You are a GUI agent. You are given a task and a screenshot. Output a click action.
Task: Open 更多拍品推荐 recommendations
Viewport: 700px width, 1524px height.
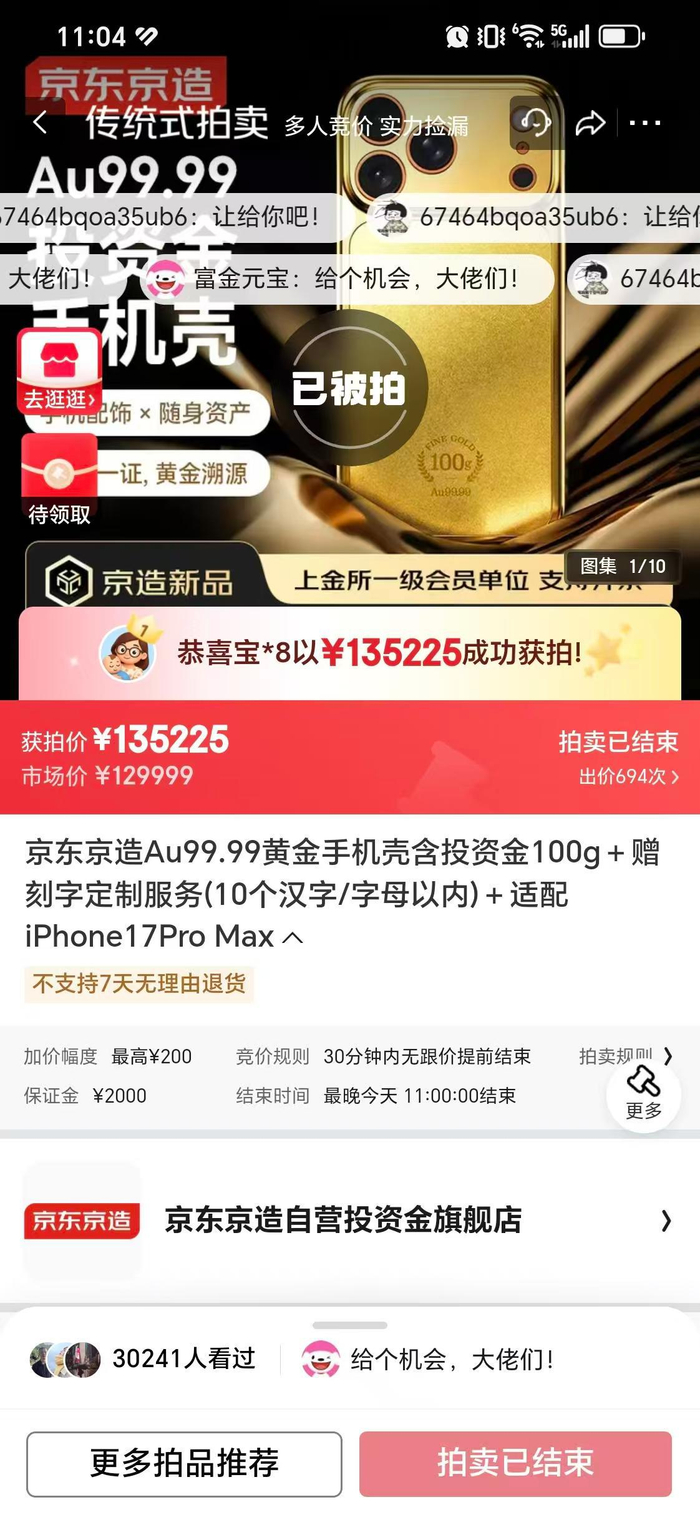(184, 1463)
